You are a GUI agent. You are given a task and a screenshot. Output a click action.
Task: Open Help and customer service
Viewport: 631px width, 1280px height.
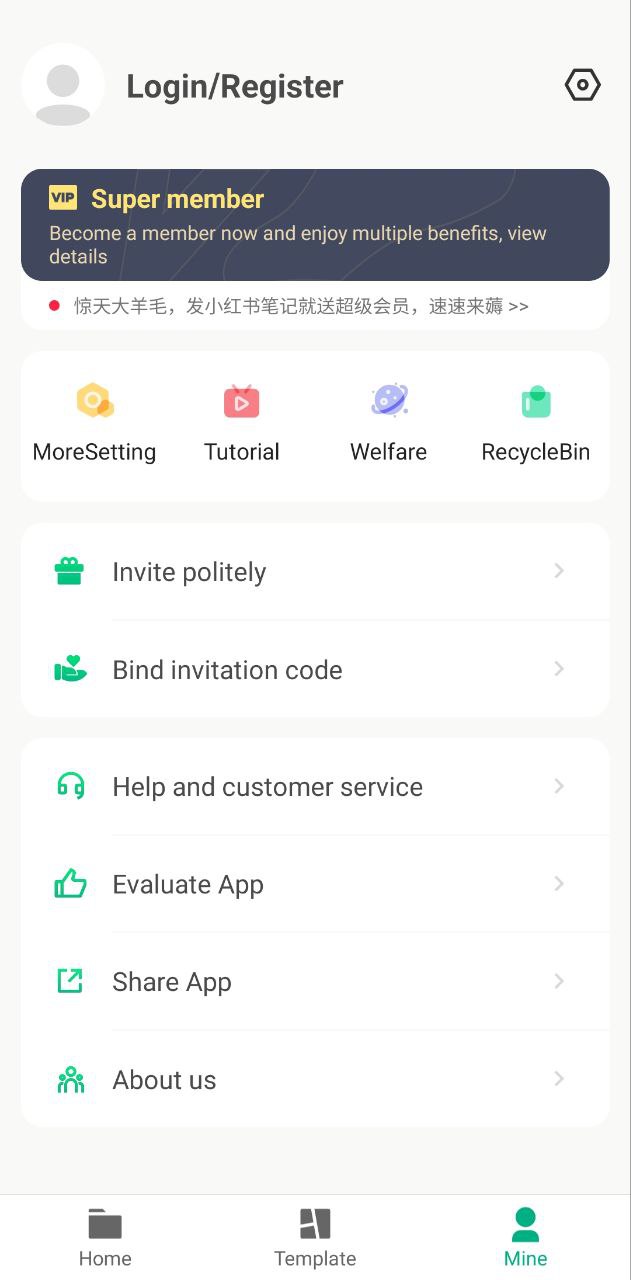[315, 787]
